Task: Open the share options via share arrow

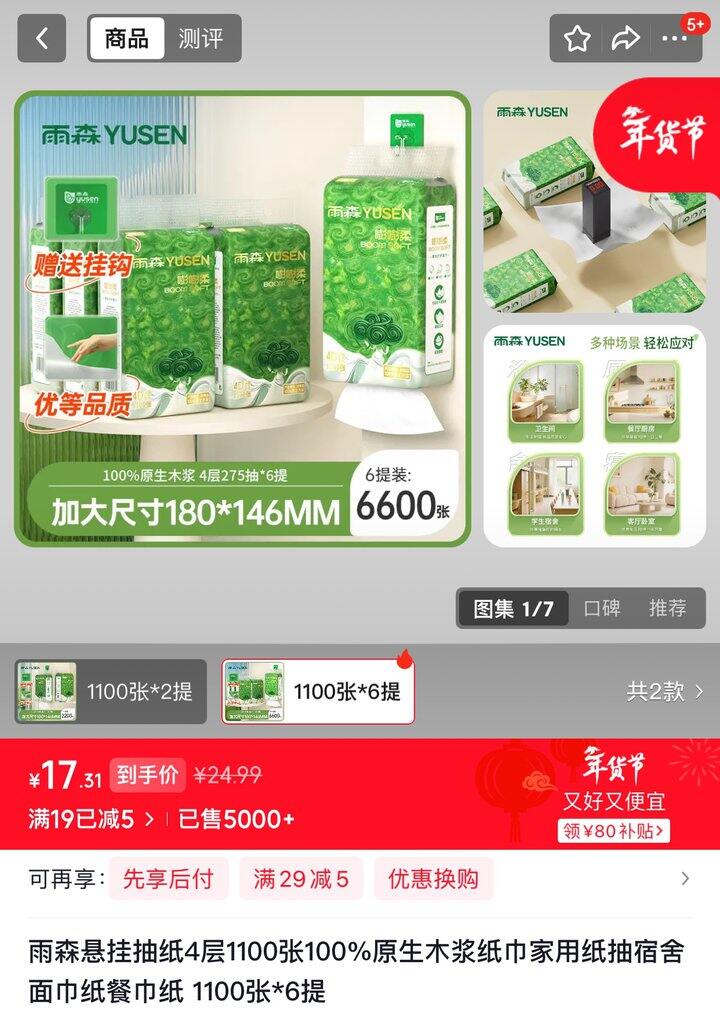Action: pos(627,37)
